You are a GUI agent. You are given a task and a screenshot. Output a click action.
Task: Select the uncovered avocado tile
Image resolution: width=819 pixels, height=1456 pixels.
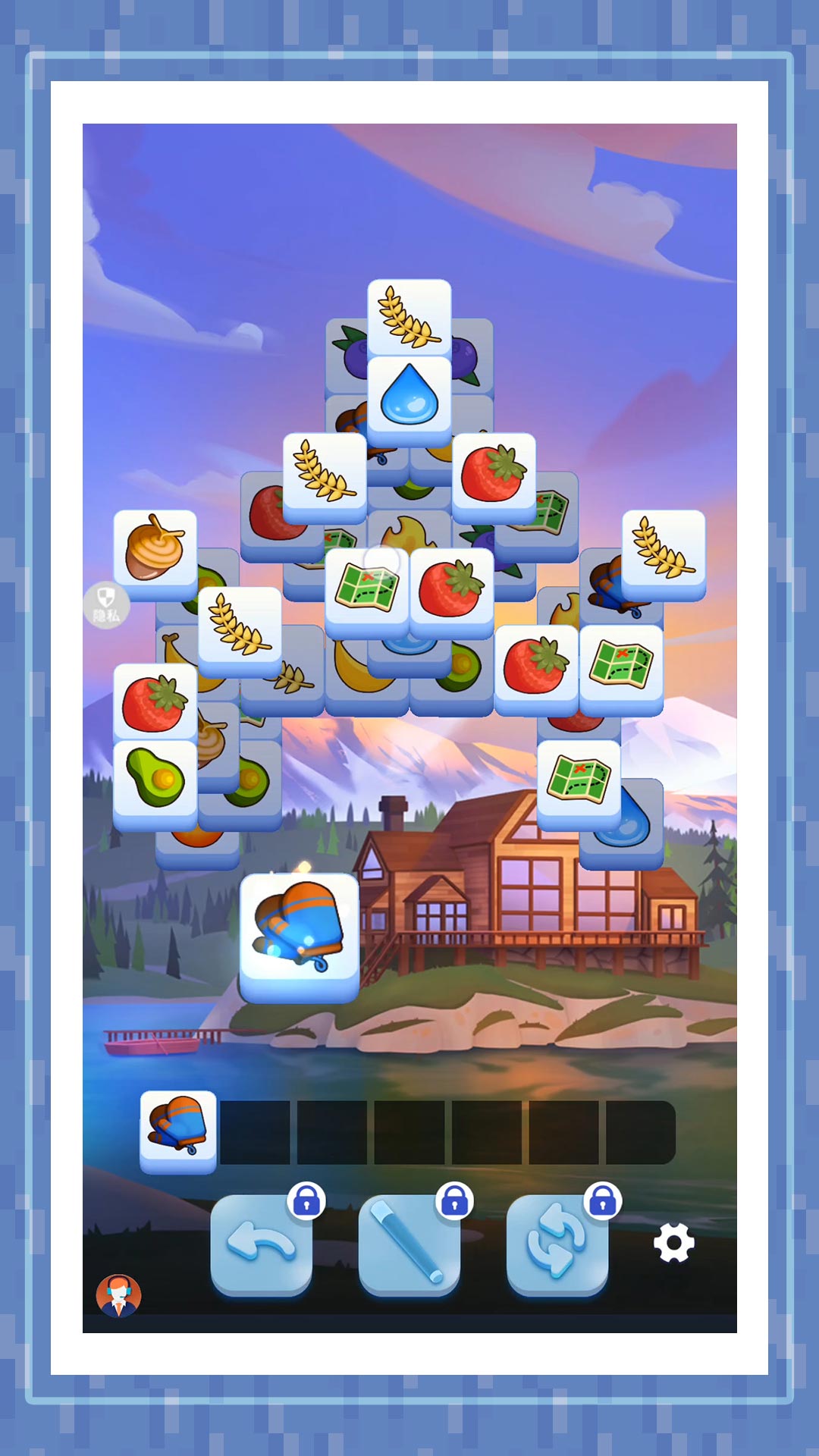pyautogui.click(x=155, y=780)
